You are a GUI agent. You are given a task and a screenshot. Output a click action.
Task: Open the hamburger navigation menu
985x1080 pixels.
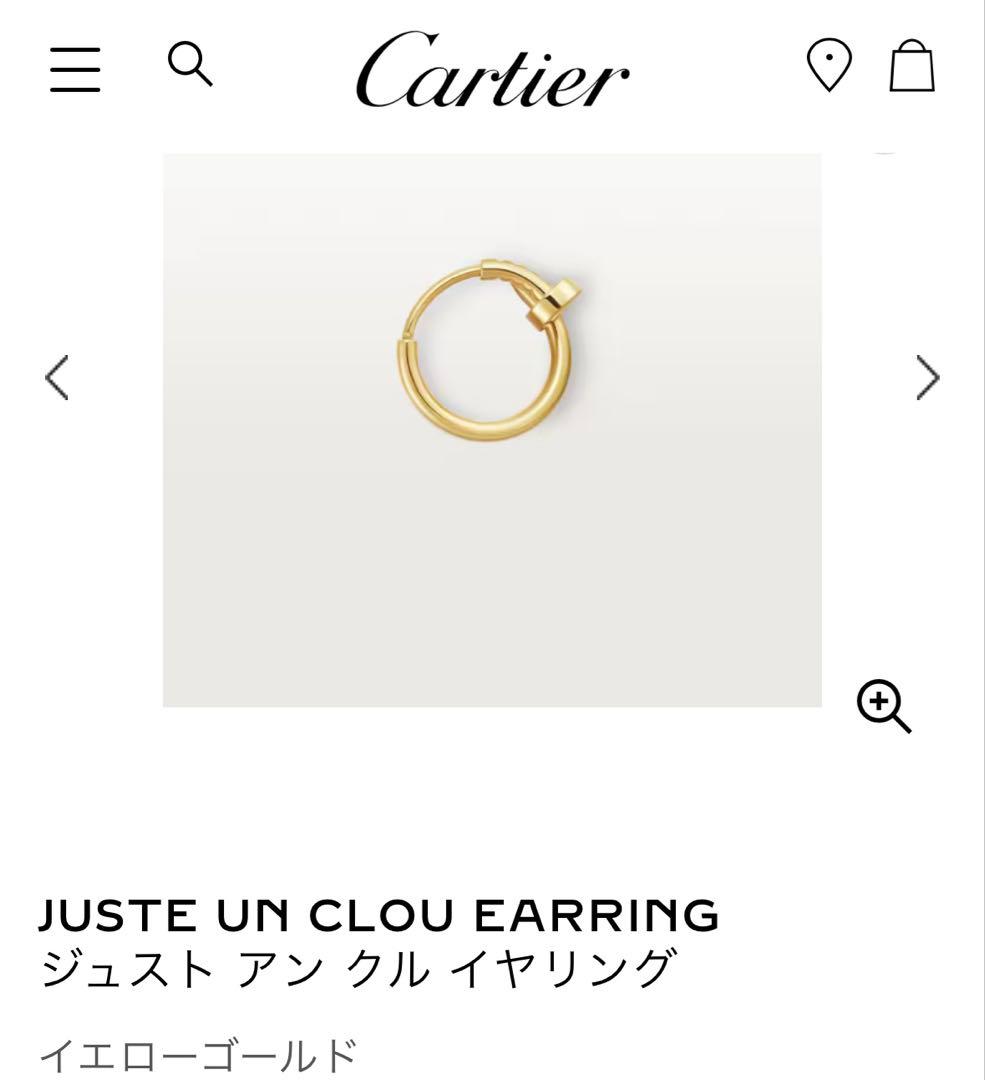tap(75, 69)
